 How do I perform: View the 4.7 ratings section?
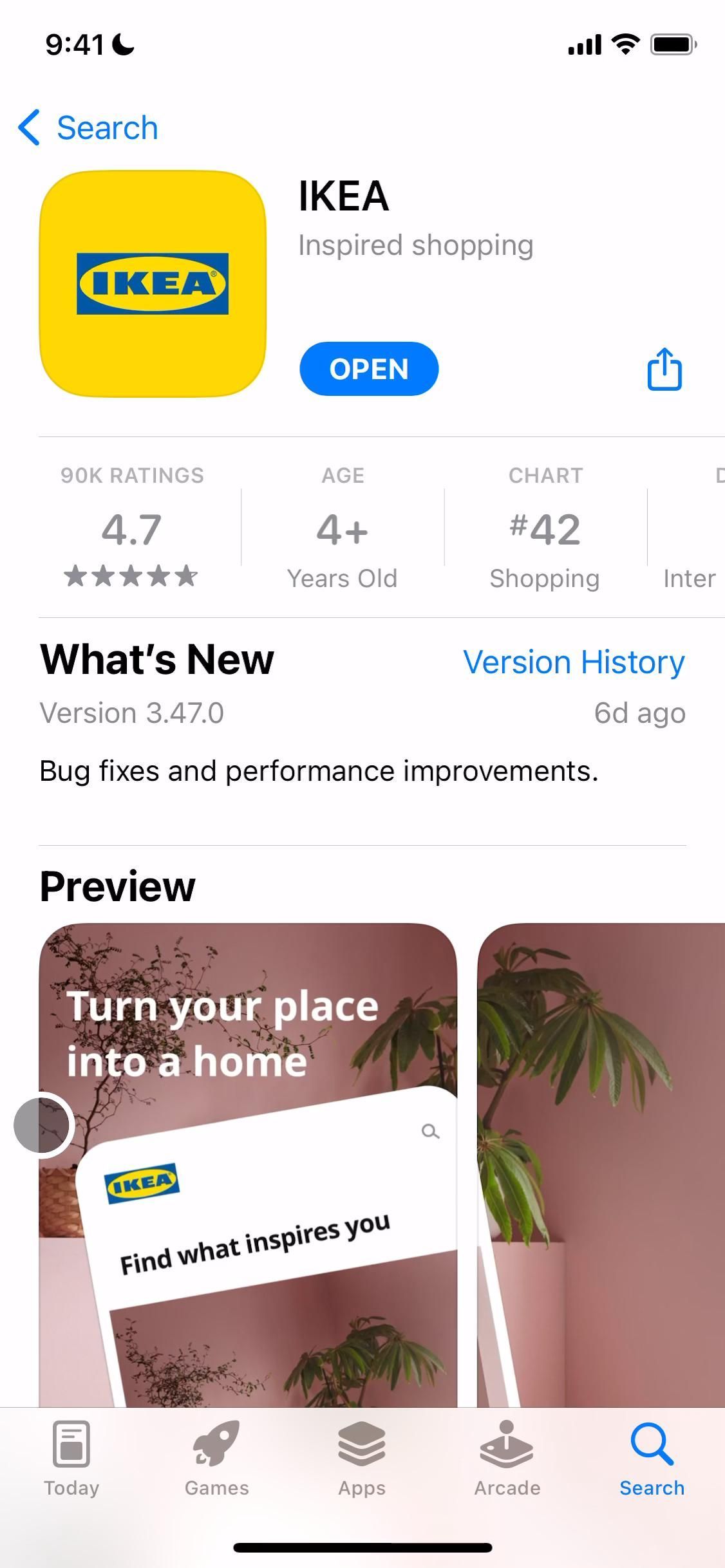pyautogui.click(x=132, y=529)
